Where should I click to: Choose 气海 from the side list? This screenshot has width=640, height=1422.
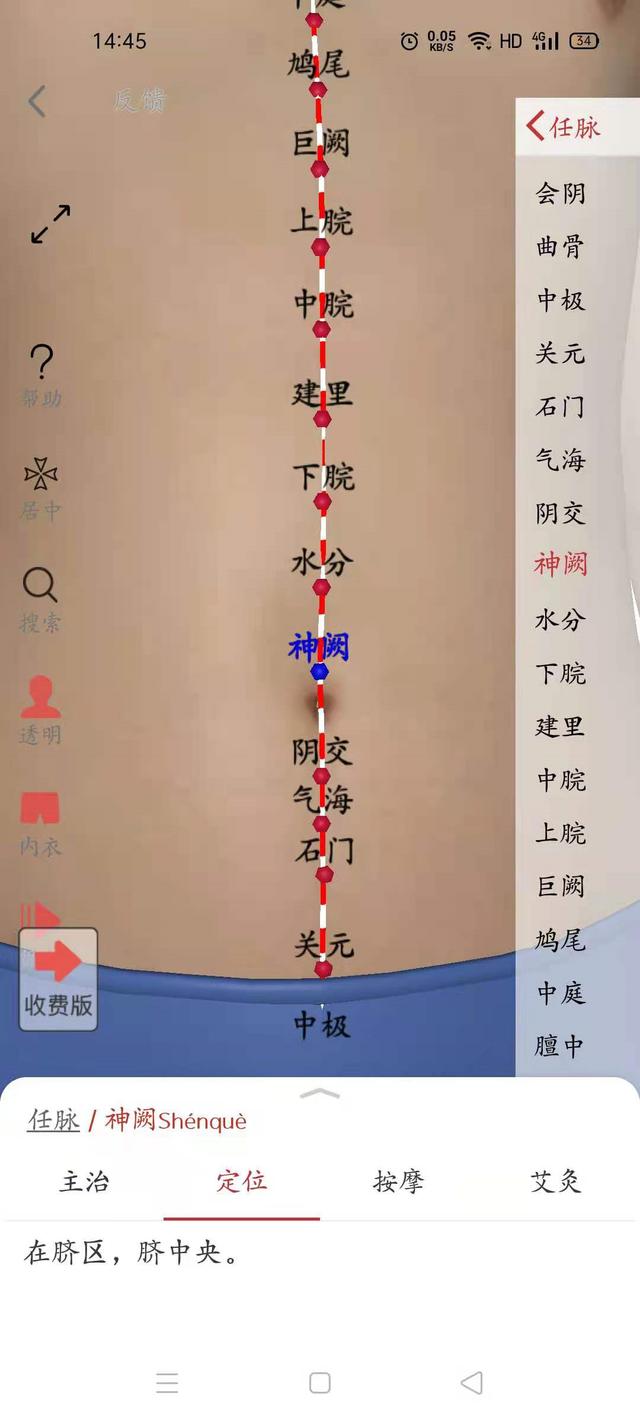pos(560,460)
